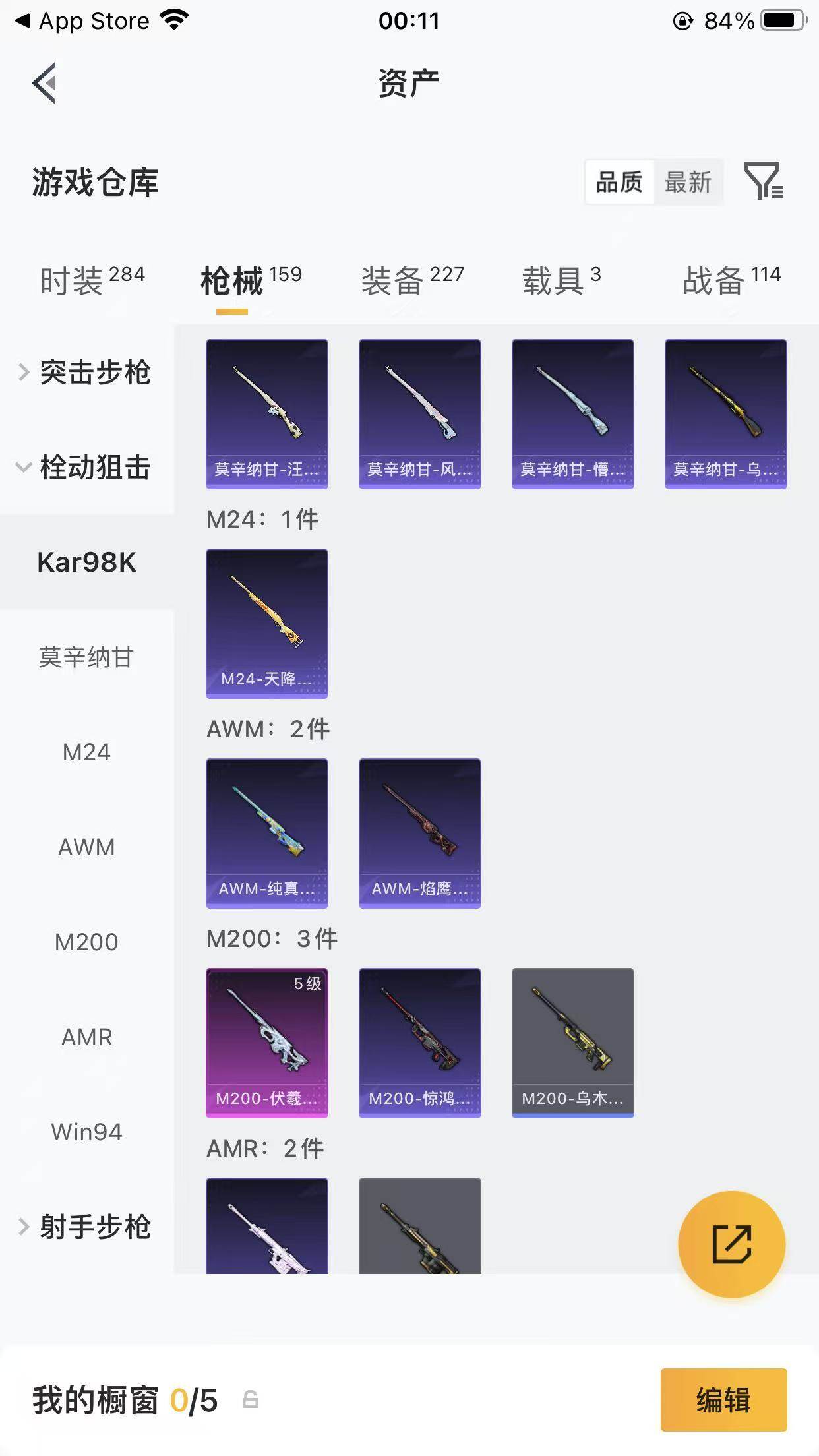Go back from the 资产 page
Viewport: 819px width, 1456px height.
45,83
